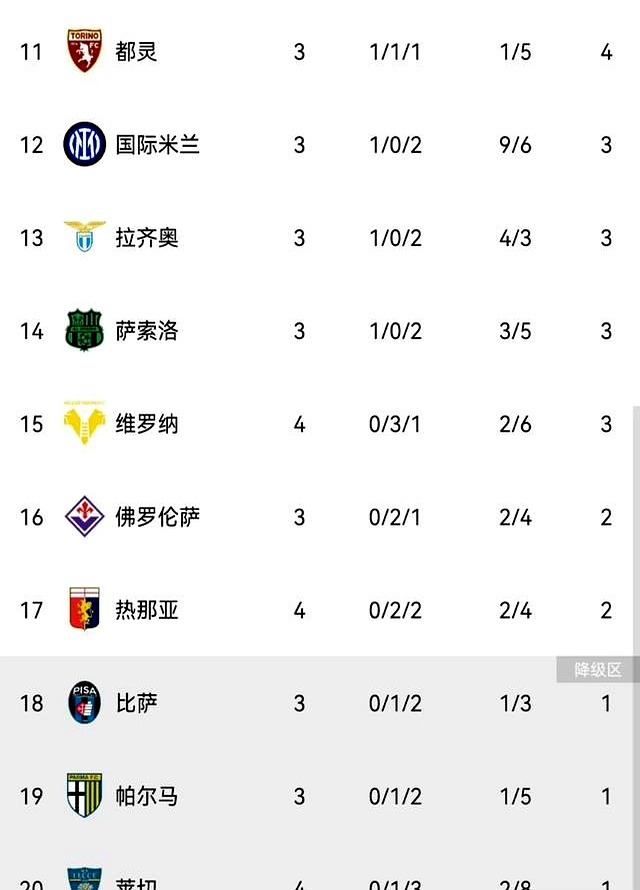
Task: Open the 都灵 team row
Action: point(136,51)
